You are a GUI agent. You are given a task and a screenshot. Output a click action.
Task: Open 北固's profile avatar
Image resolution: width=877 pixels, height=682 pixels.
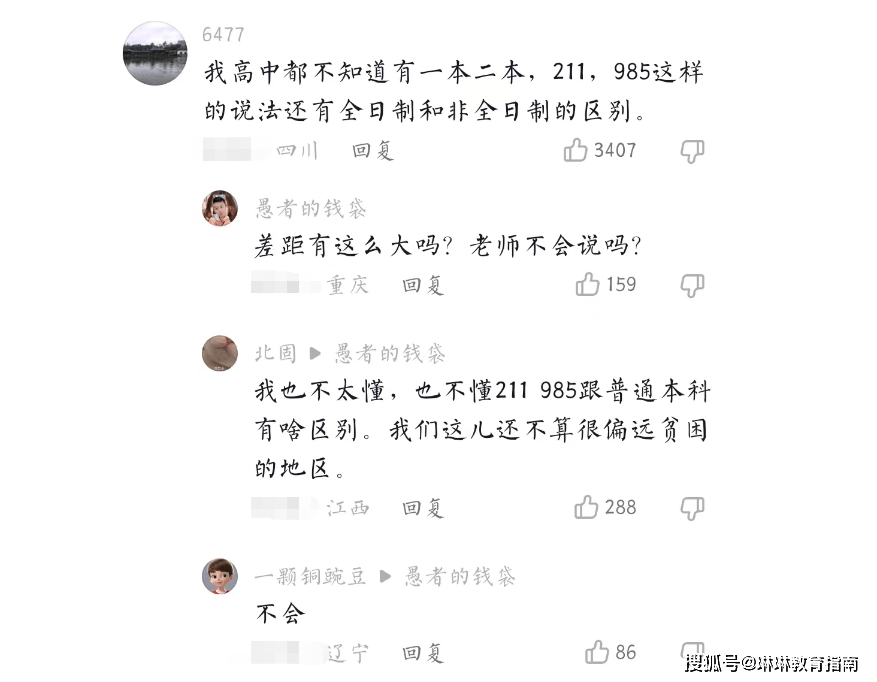click(220, 353)
